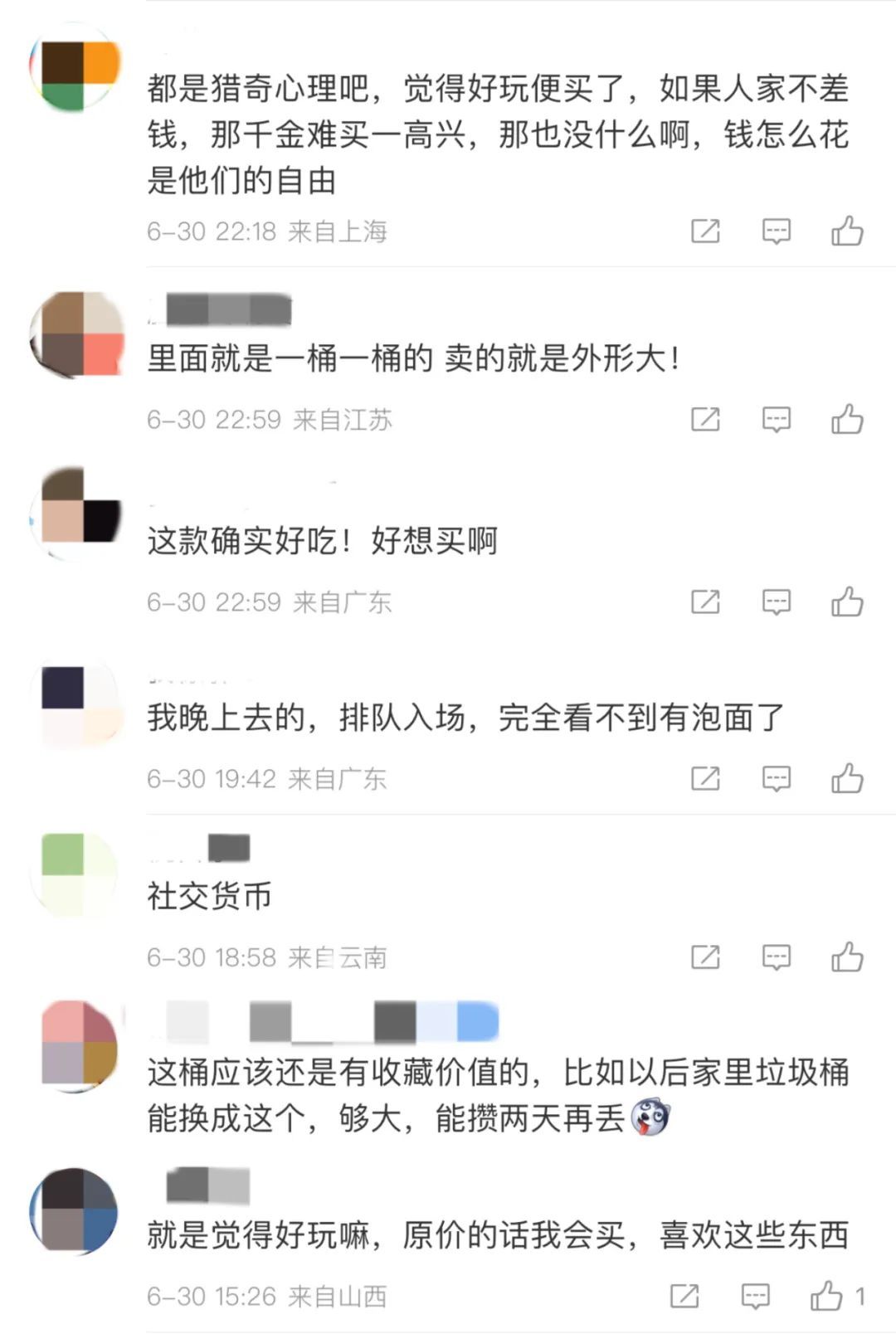Reply to the 社交货币 comment

(776, 957)
